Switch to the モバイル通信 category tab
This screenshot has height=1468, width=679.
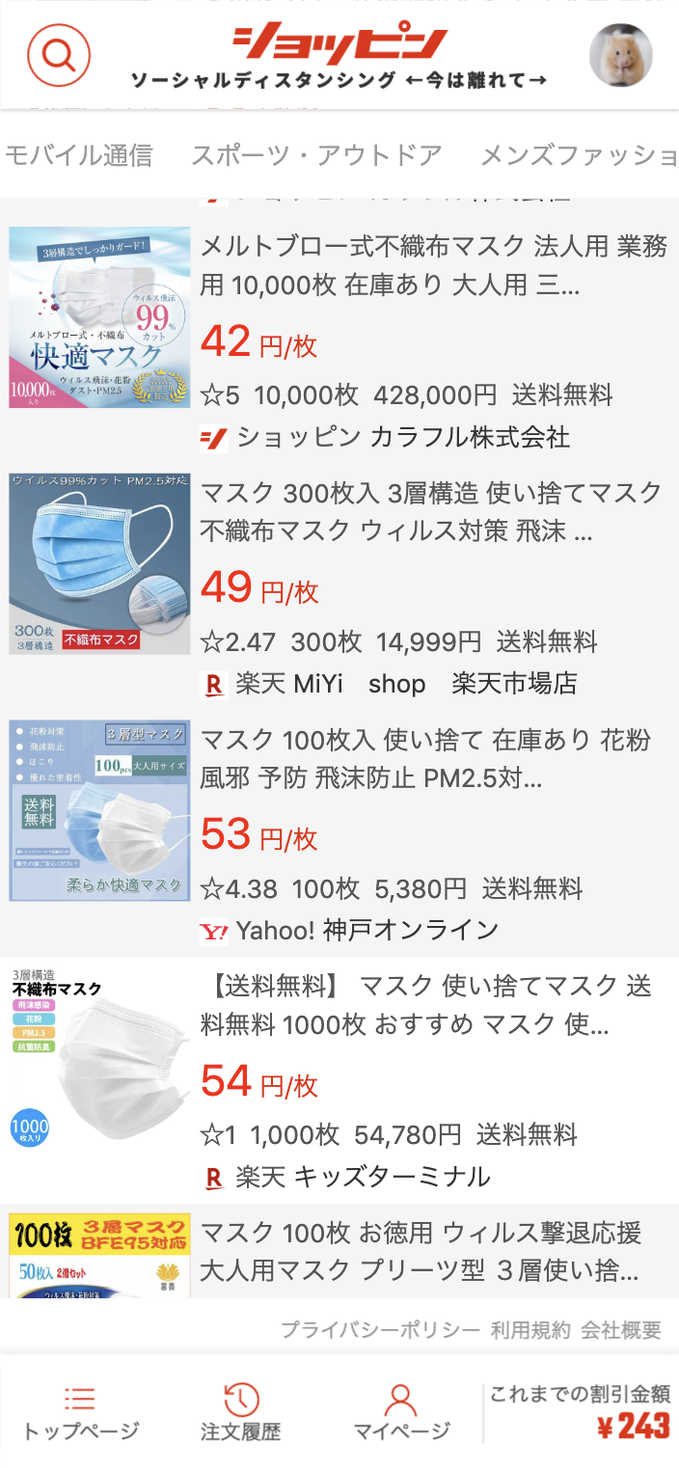click(79, 155)
